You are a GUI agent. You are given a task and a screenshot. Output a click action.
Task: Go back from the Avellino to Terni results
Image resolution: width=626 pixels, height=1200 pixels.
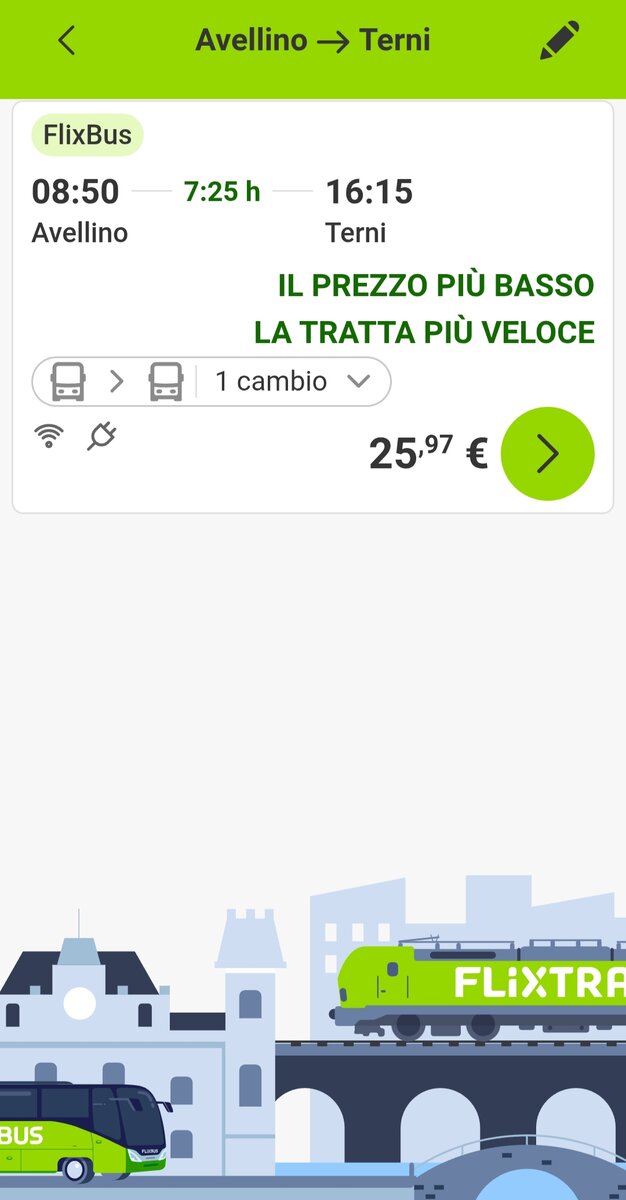tap(67, 41)
